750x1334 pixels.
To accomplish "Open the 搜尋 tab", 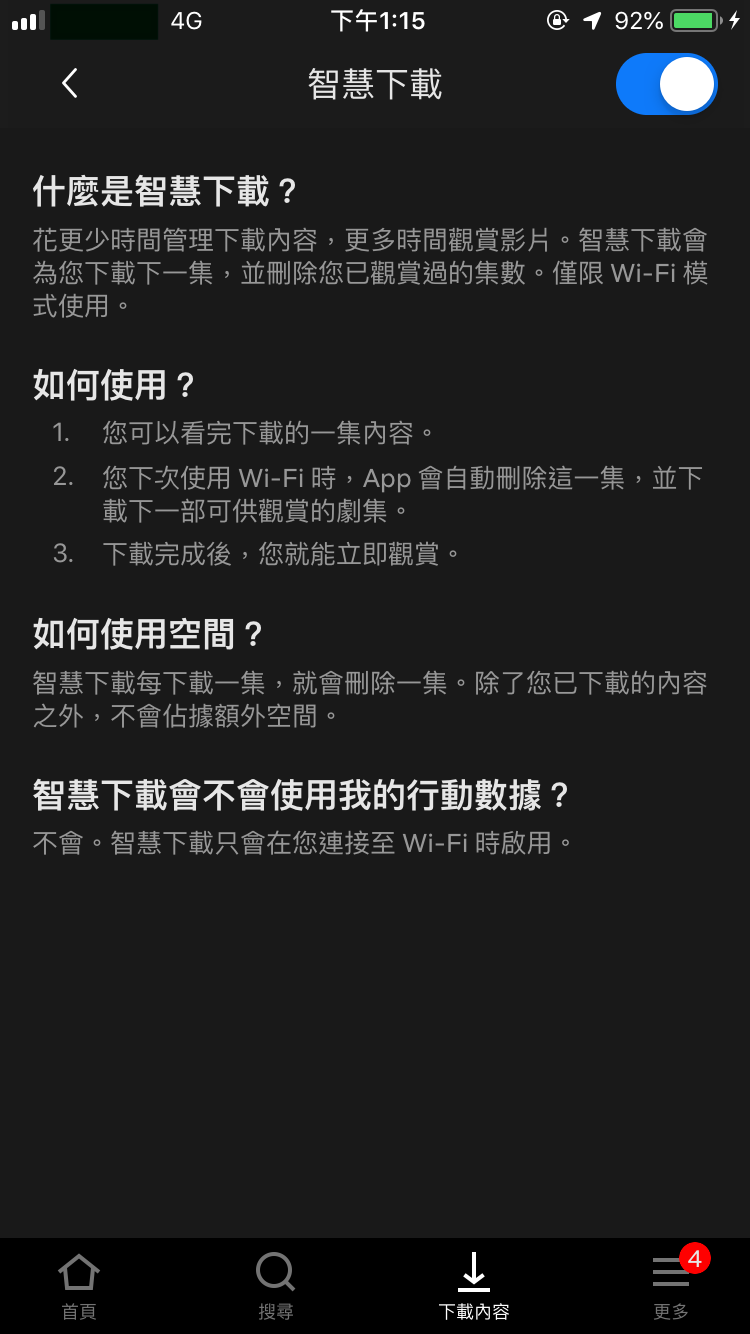I will [275, 1287].
